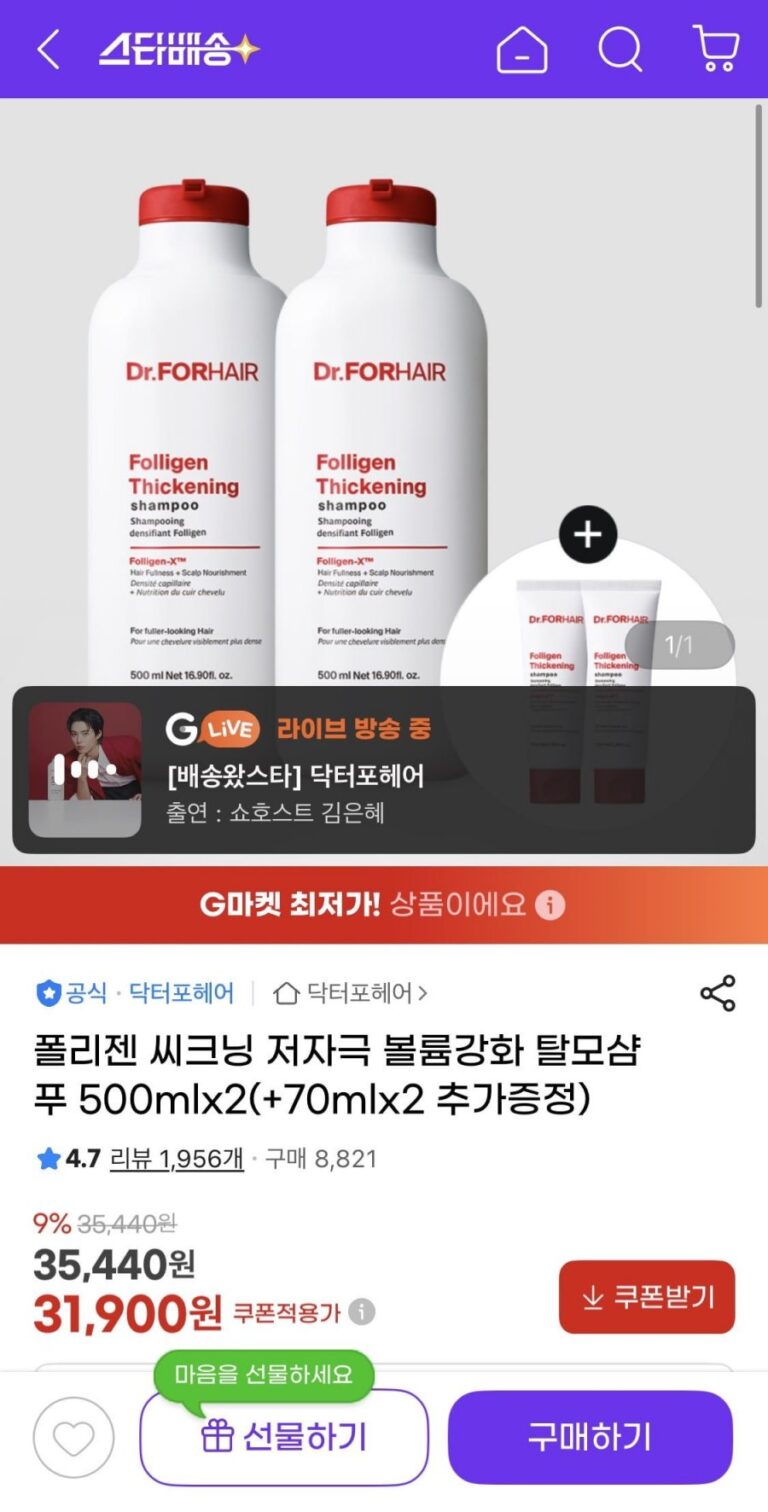Image resolution: width=768 pixels, height=1512 pixels.
Task: Open the 공식 닥터포헤어 brand link
Action: [136, 993]
